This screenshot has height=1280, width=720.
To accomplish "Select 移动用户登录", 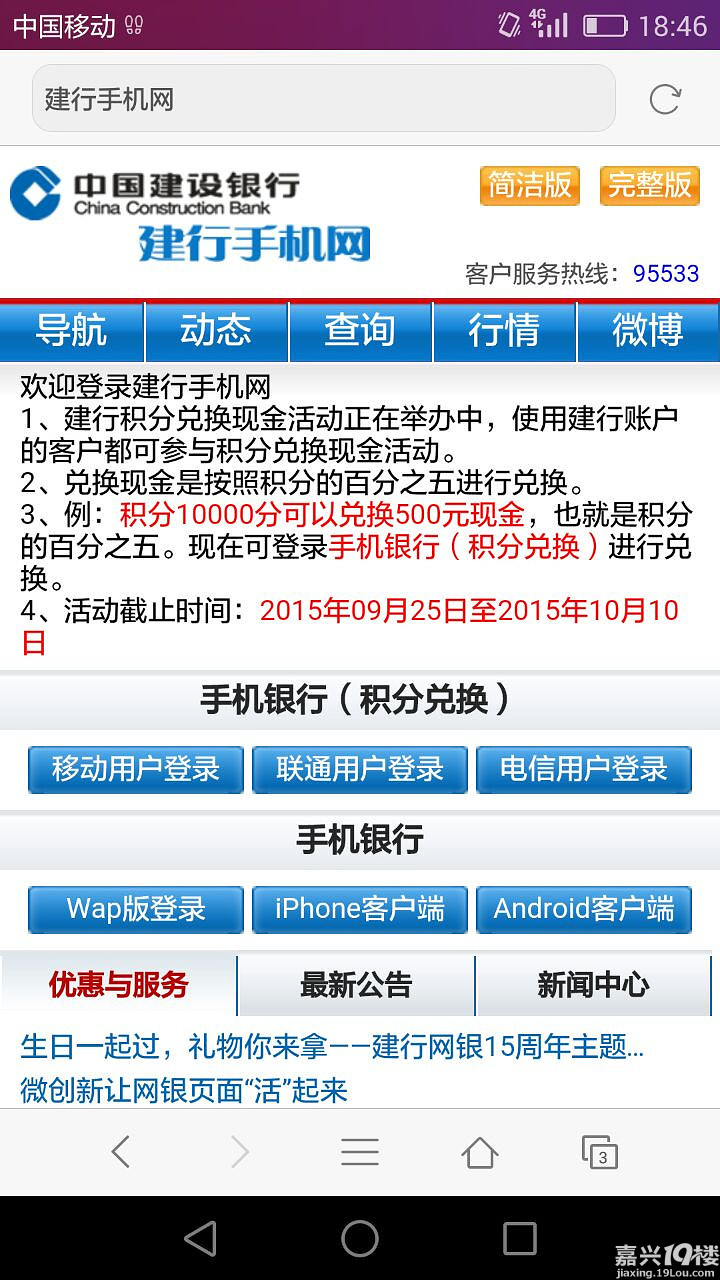I will pyautogui.click(x=135, y=769).
